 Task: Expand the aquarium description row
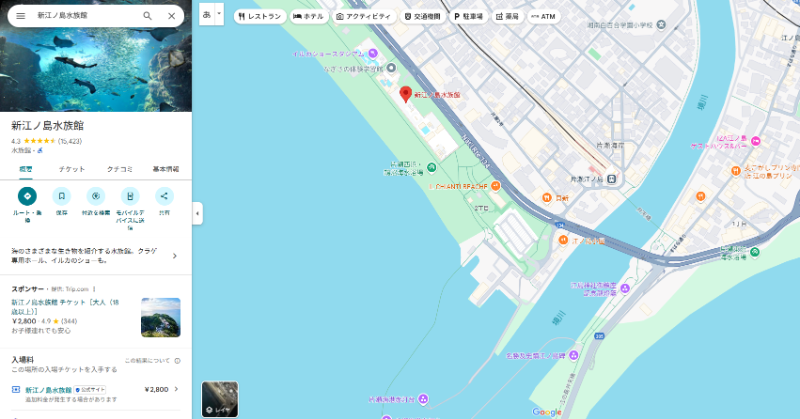tap(175, 256)
